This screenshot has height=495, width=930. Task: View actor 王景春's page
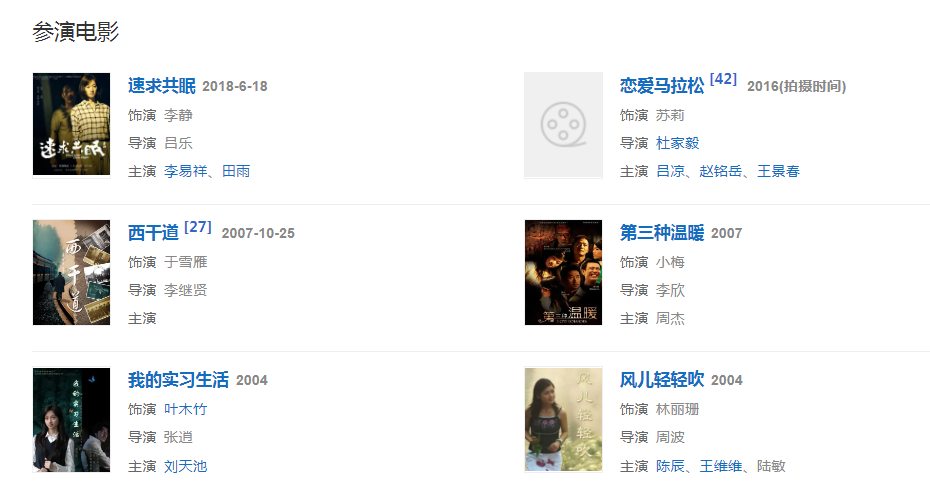coord(778,171)
